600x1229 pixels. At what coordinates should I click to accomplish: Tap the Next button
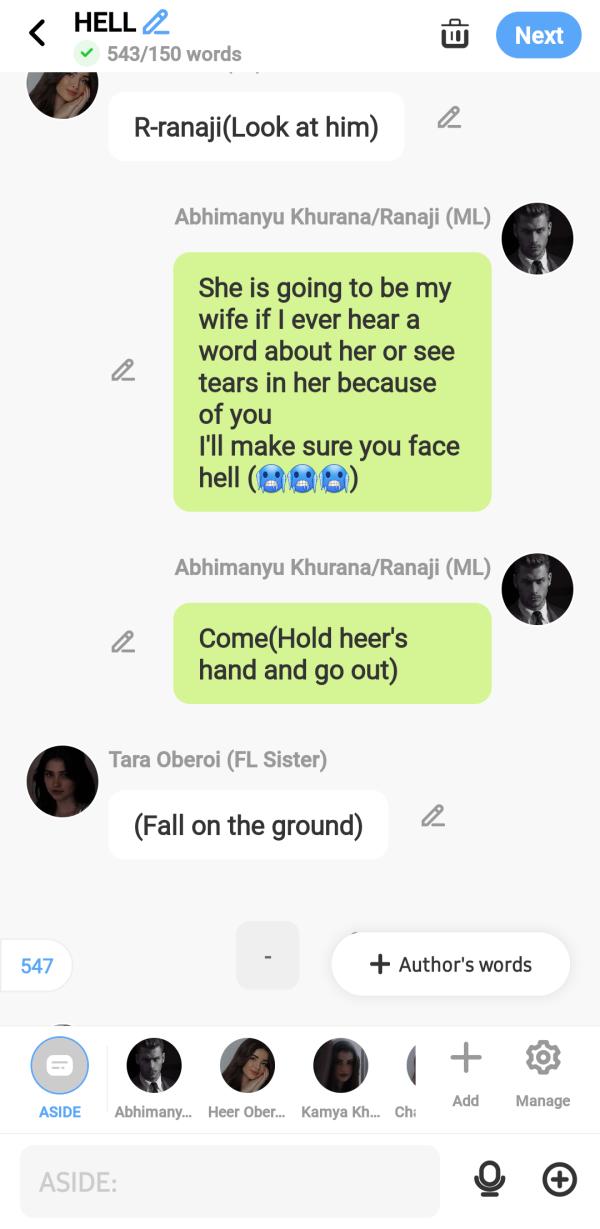click(x=538, y=35)
